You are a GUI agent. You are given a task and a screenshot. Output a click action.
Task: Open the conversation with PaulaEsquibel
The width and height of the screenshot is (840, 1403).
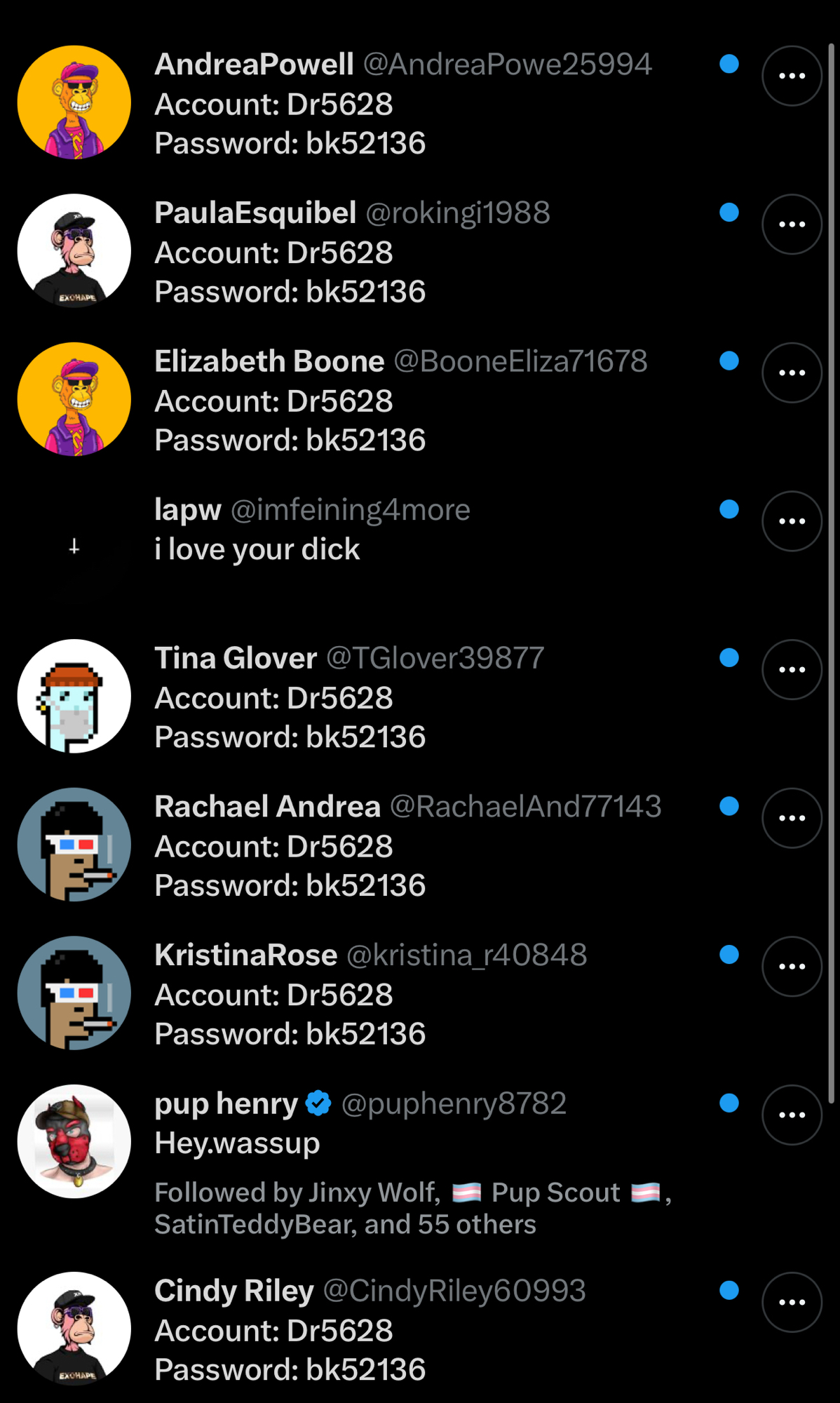tap(421, 253)
